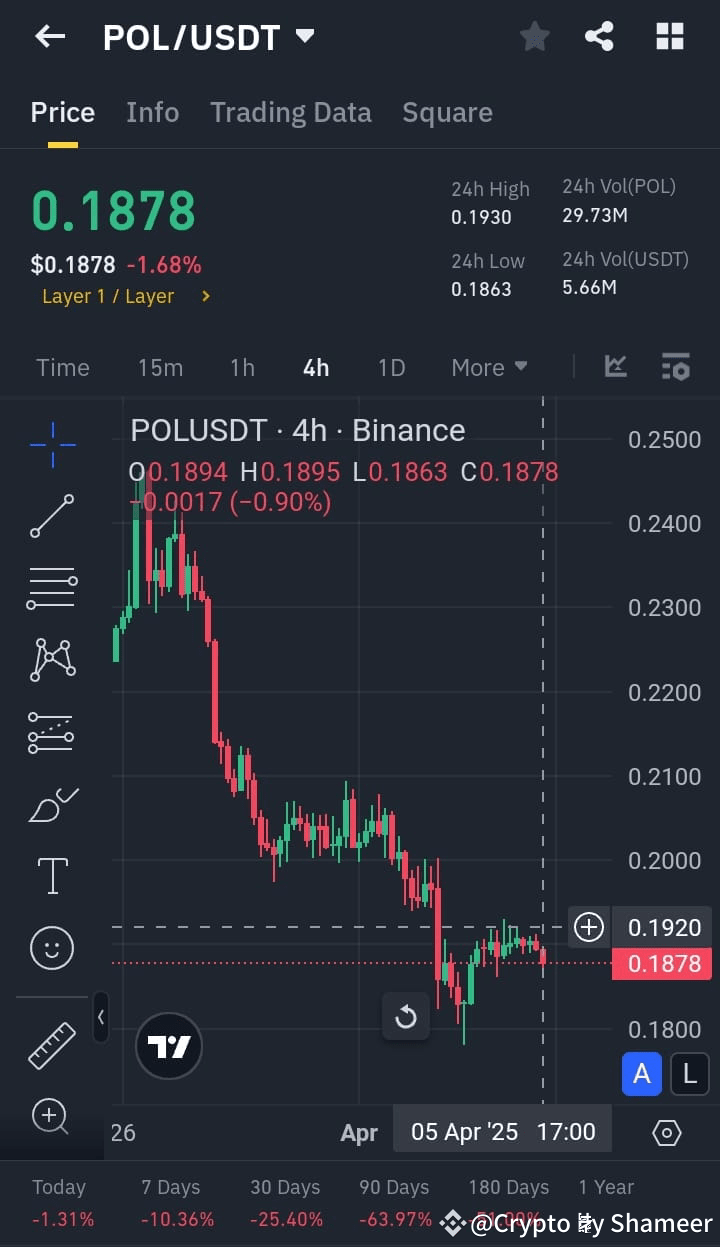Share this chart via share icon
The width and height of the screenshot is (720, 1247).
click(599, 36)
